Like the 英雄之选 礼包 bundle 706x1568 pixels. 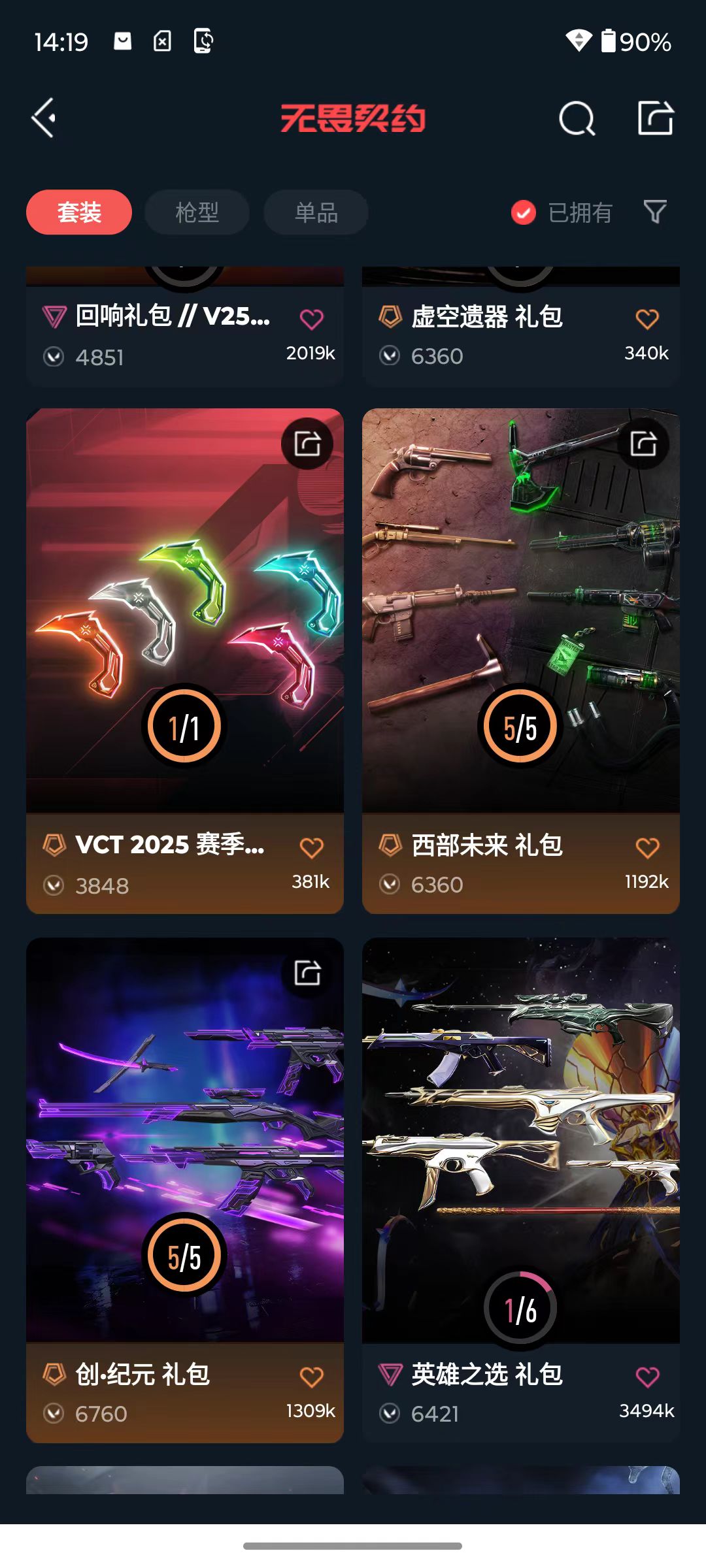coord(647,1377)
